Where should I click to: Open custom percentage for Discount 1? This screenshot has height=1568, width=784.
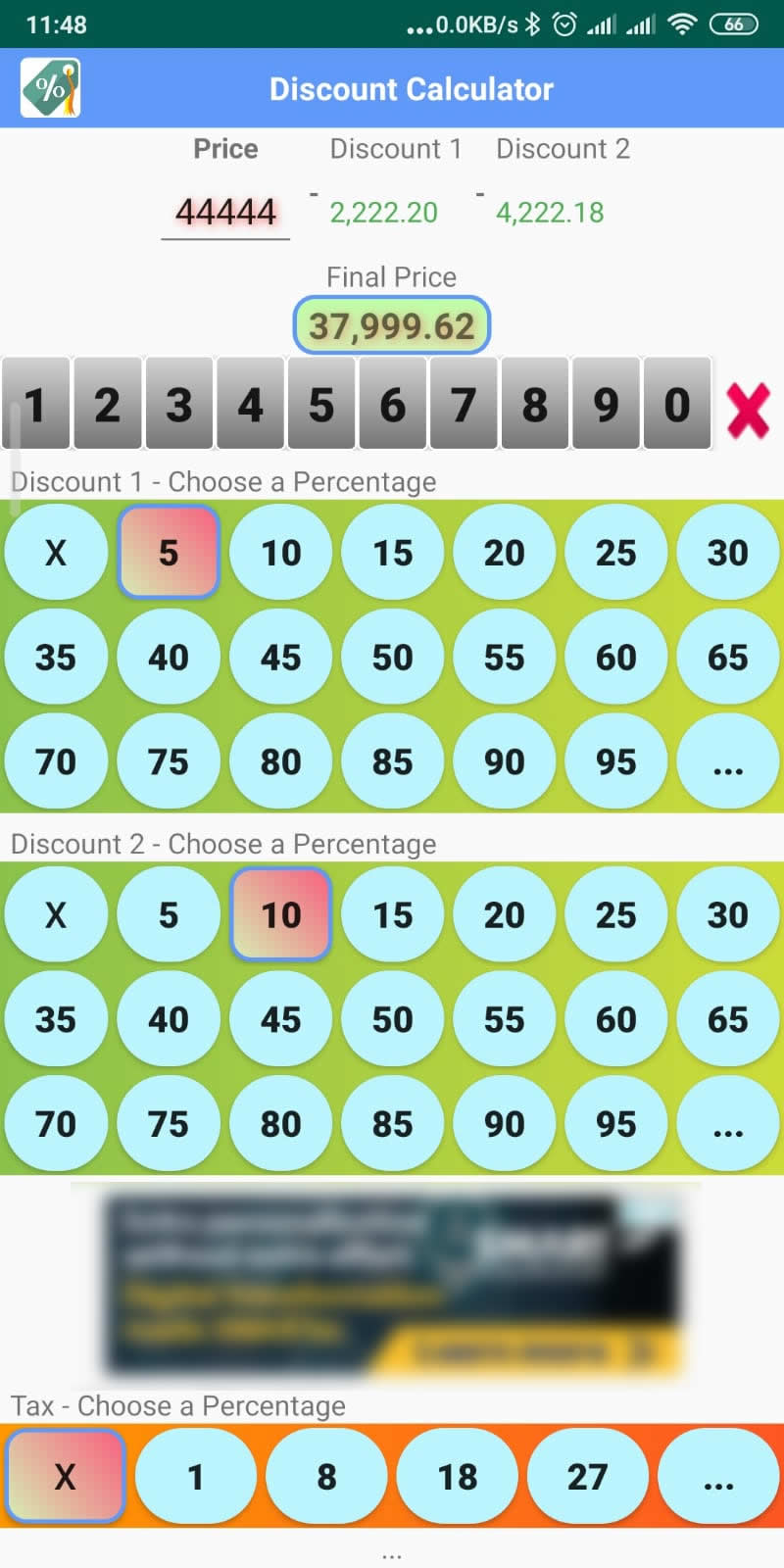(x=727, y=761)
